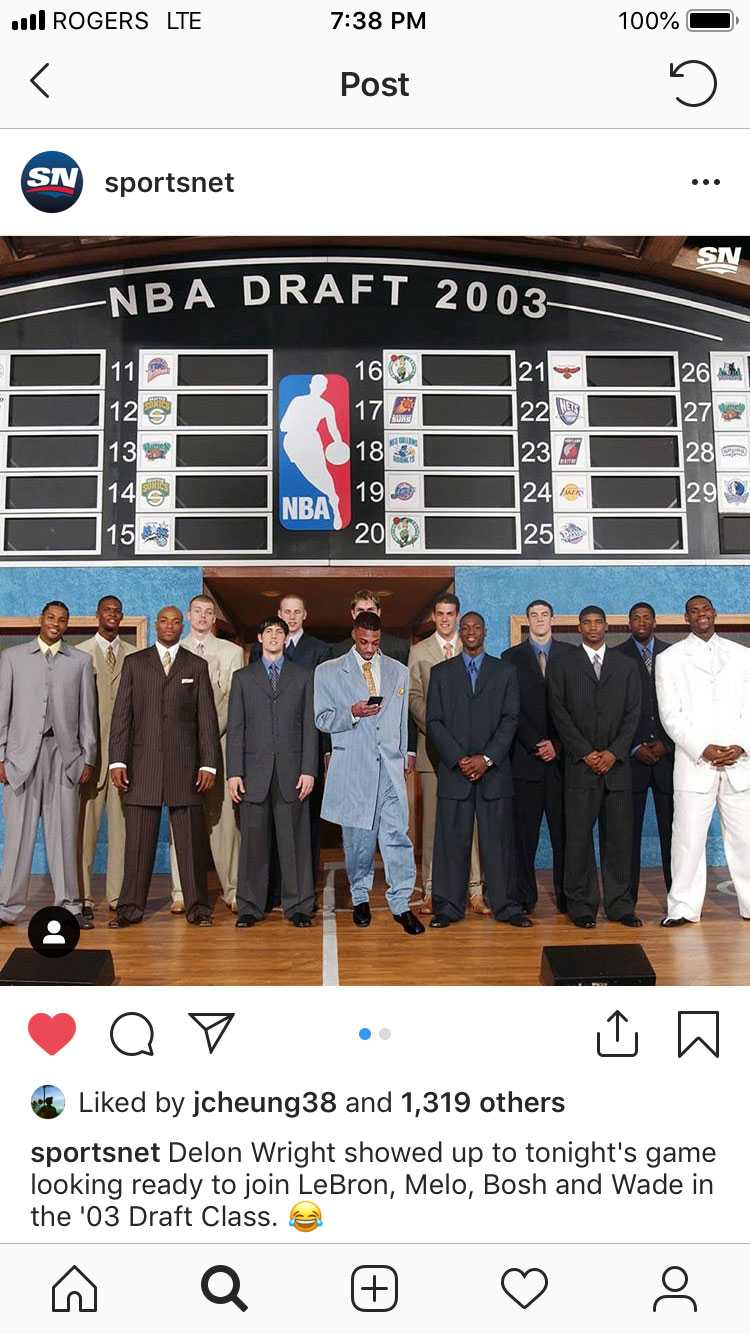Go to the Home feed tab
The height and width of the screenshot is (1334, 750).
click(75, 1289)
